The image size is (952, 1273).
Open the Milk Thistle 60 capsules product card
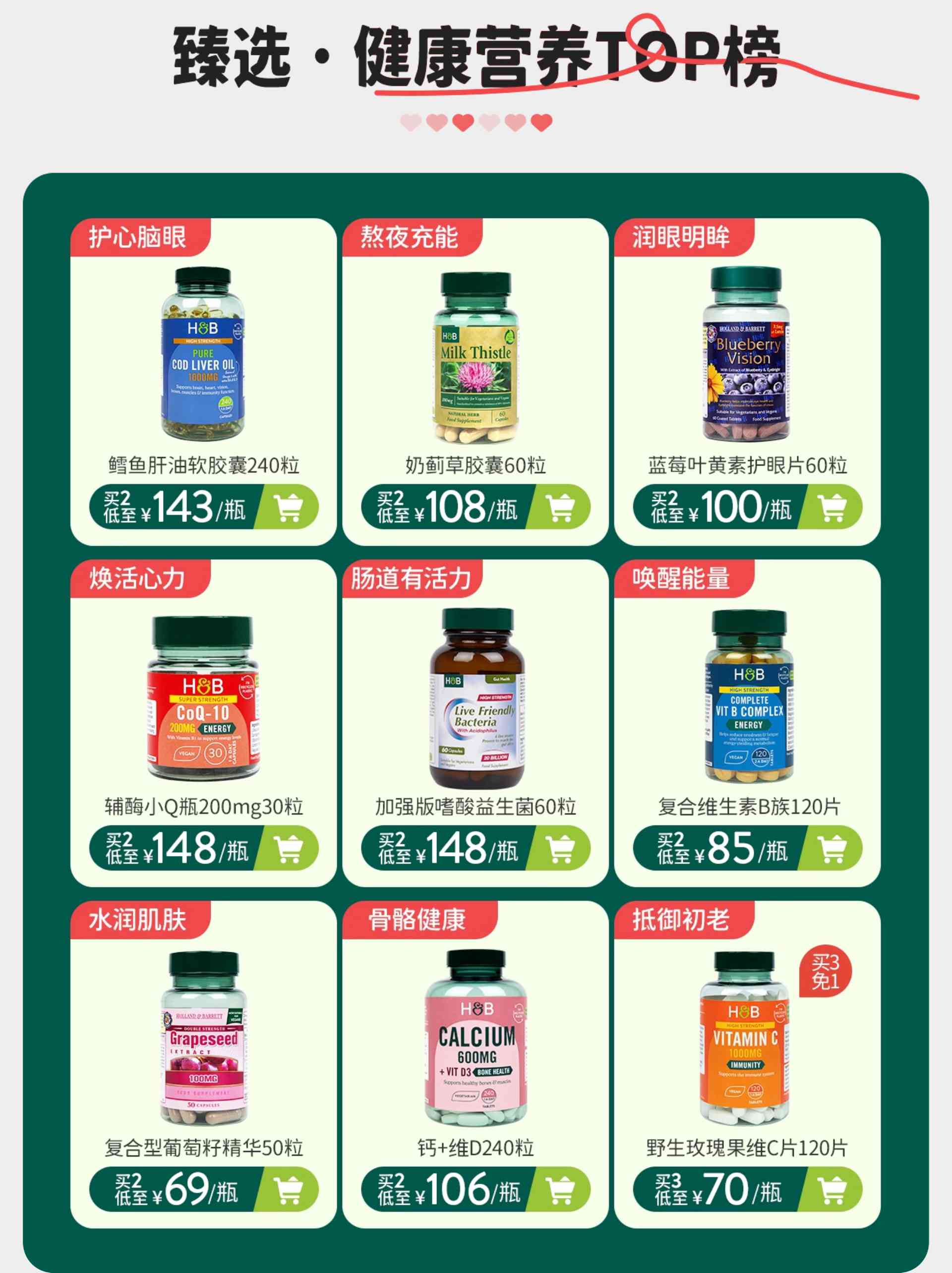476,357
